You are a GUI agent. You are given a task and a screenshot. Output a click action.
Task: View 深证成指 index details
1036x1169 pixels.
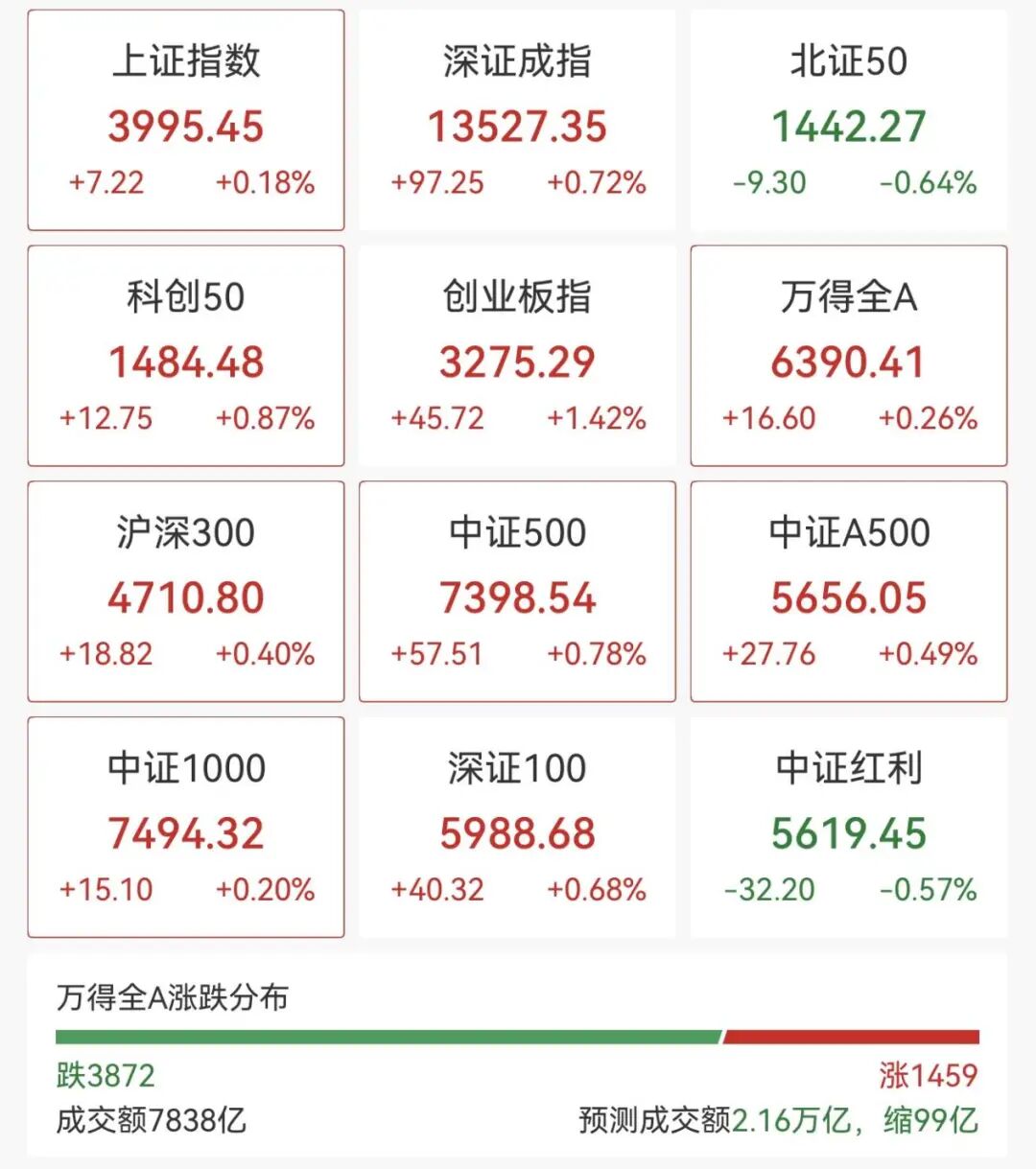pos(517,121)
